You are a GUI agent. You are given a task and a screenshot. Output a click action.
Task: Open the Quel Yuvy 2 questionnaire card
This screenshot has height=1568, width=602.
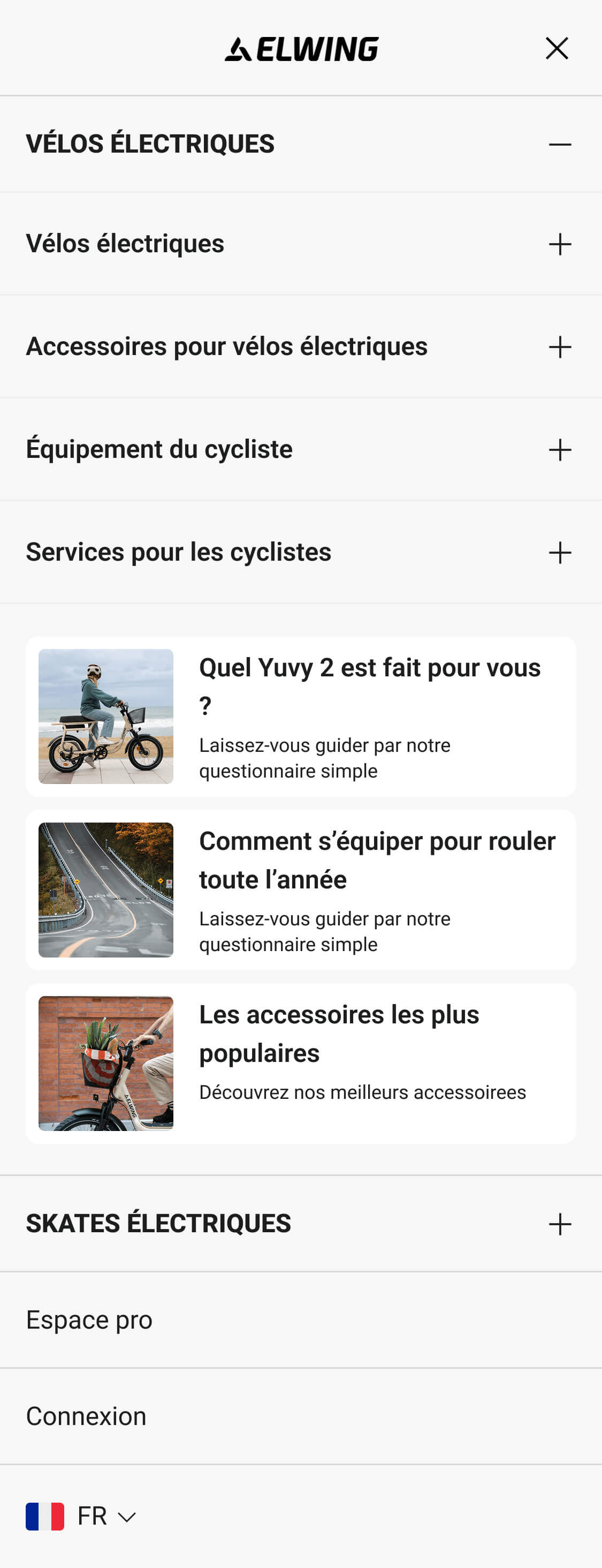(300, 717)
